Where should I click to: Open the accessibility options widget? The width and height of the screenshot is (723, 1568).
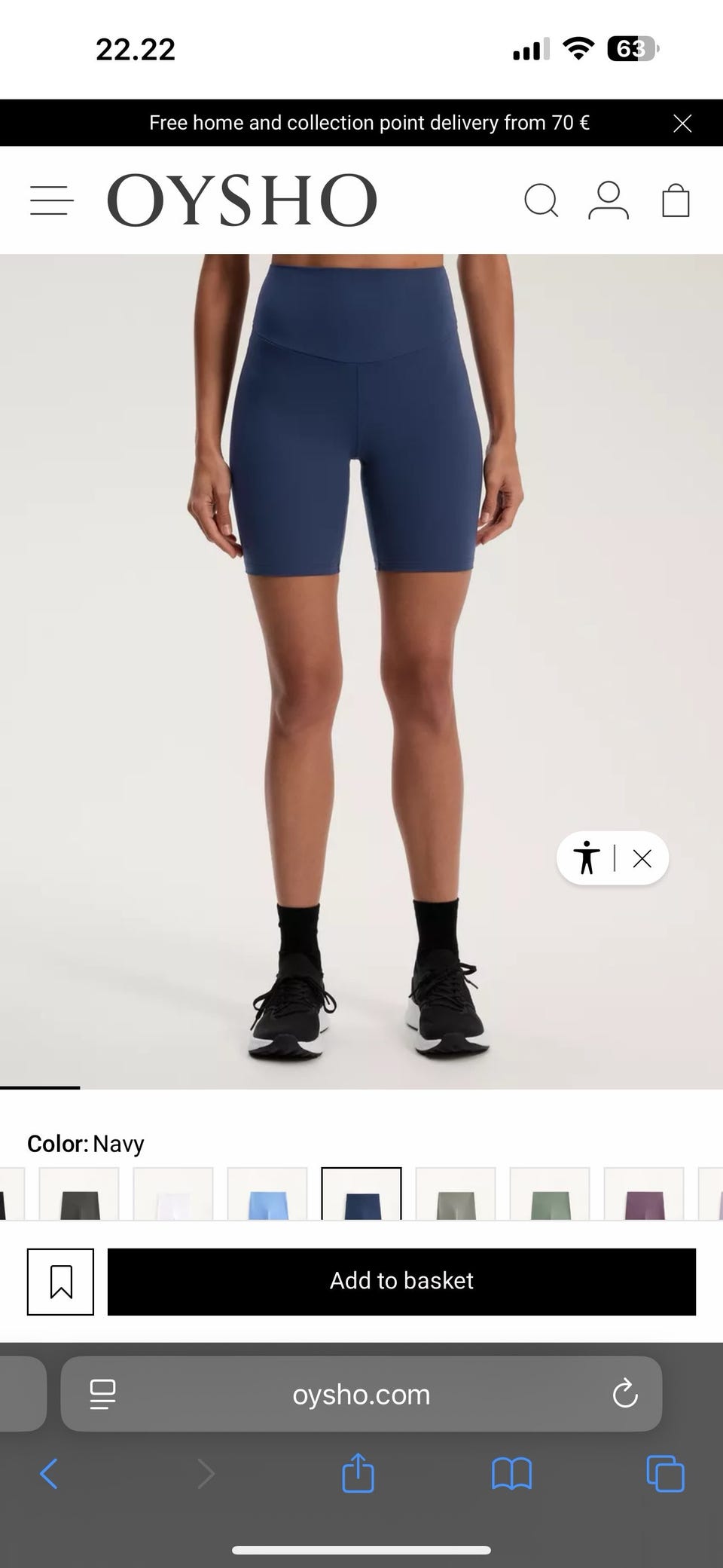point(586,858)
